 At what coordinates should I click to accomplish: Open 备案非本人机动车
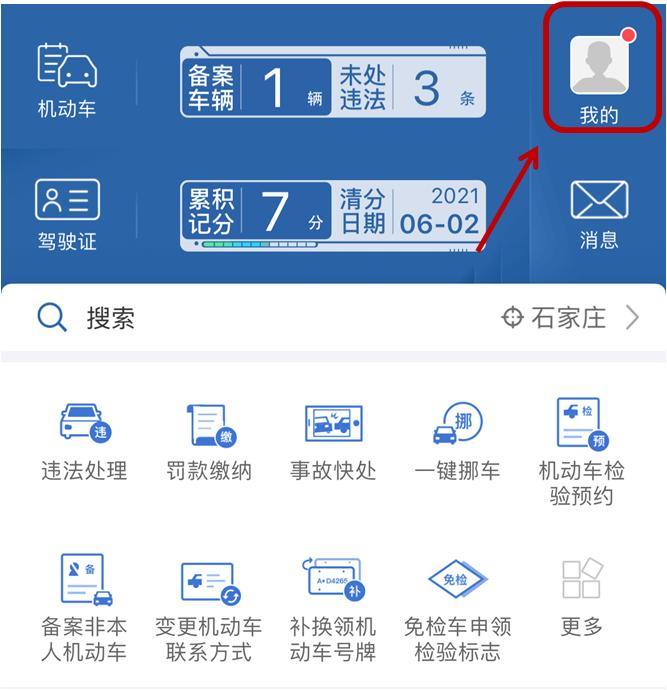coord(84,607)
